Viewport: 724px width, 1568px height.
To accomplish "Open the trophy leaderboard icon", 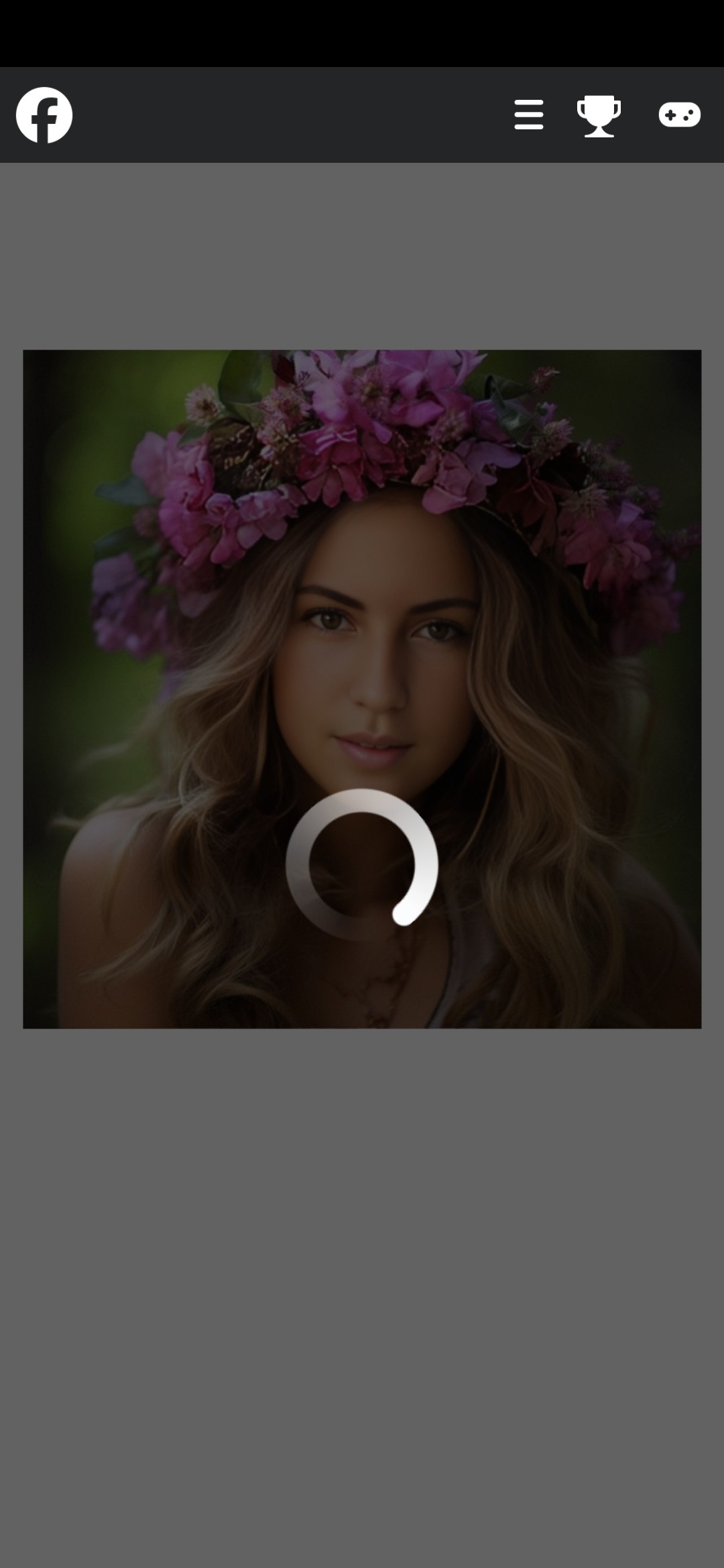I will pyautogui.click(x=599, y=115).
